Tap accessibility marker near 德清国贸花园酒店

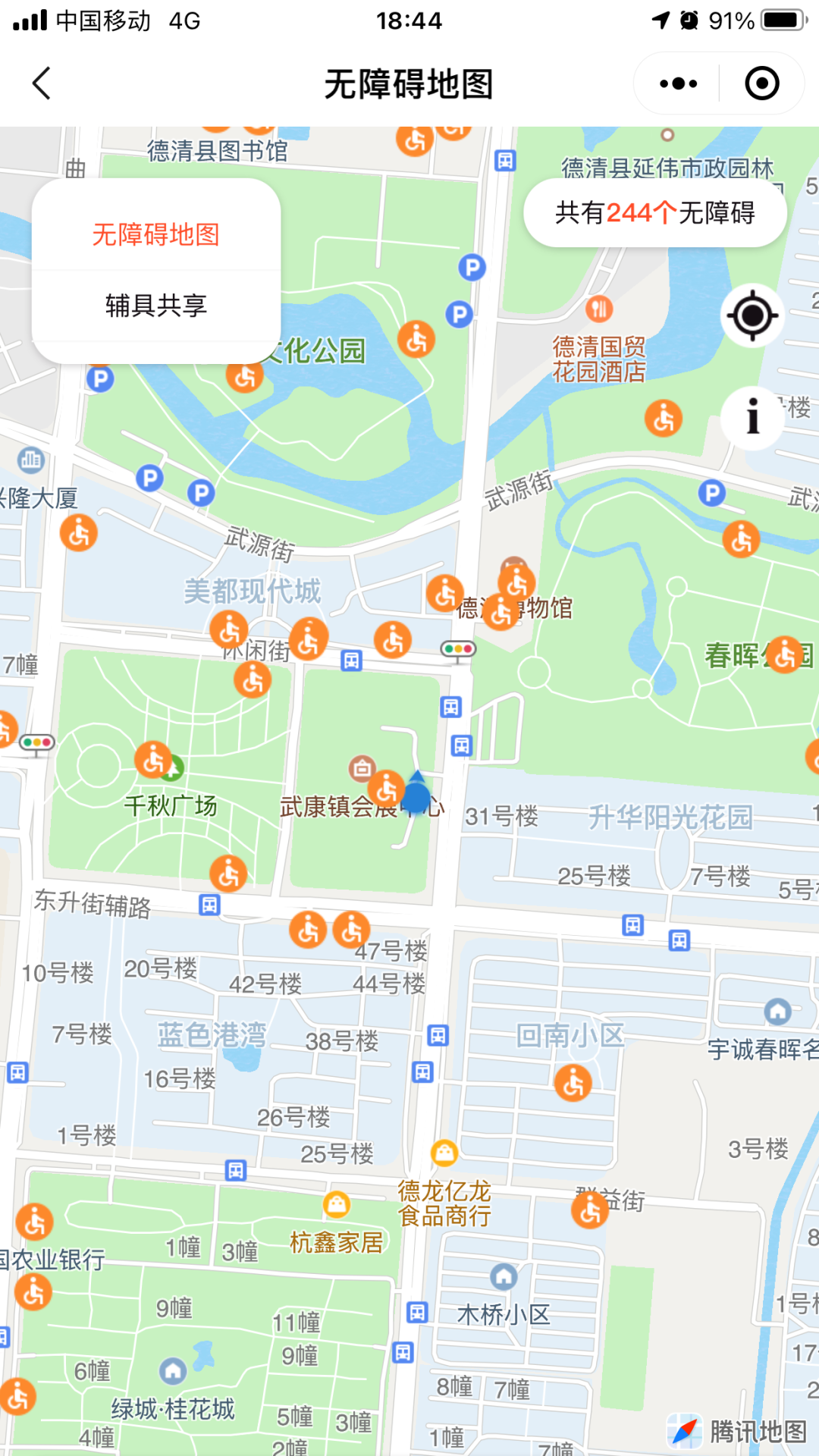[664, 418]
